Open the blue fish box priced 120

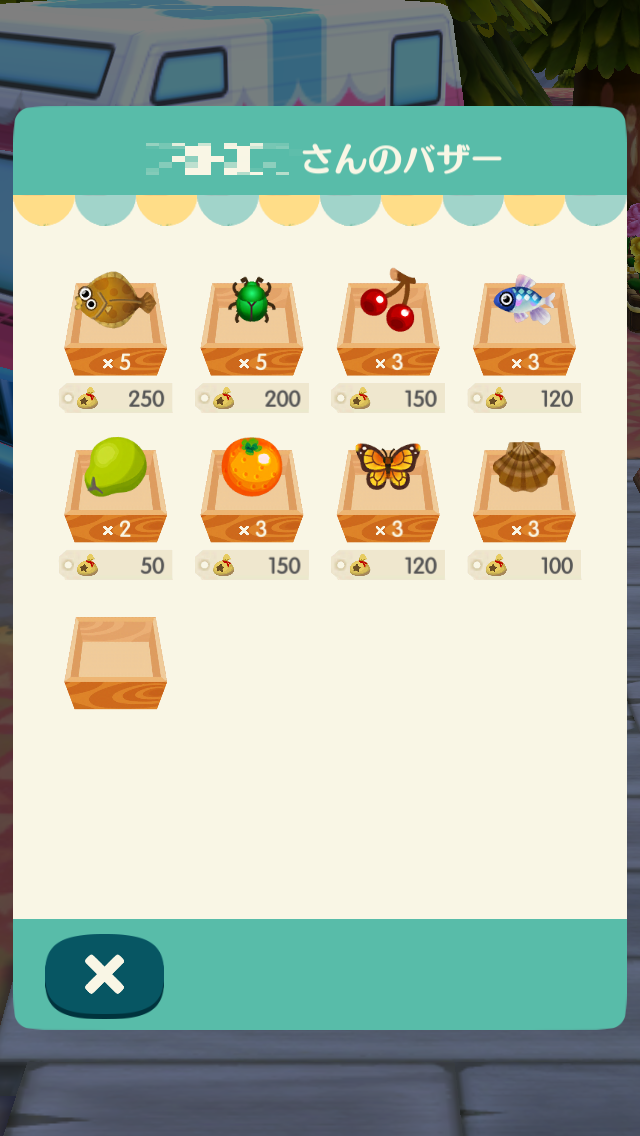pos(524,325)
